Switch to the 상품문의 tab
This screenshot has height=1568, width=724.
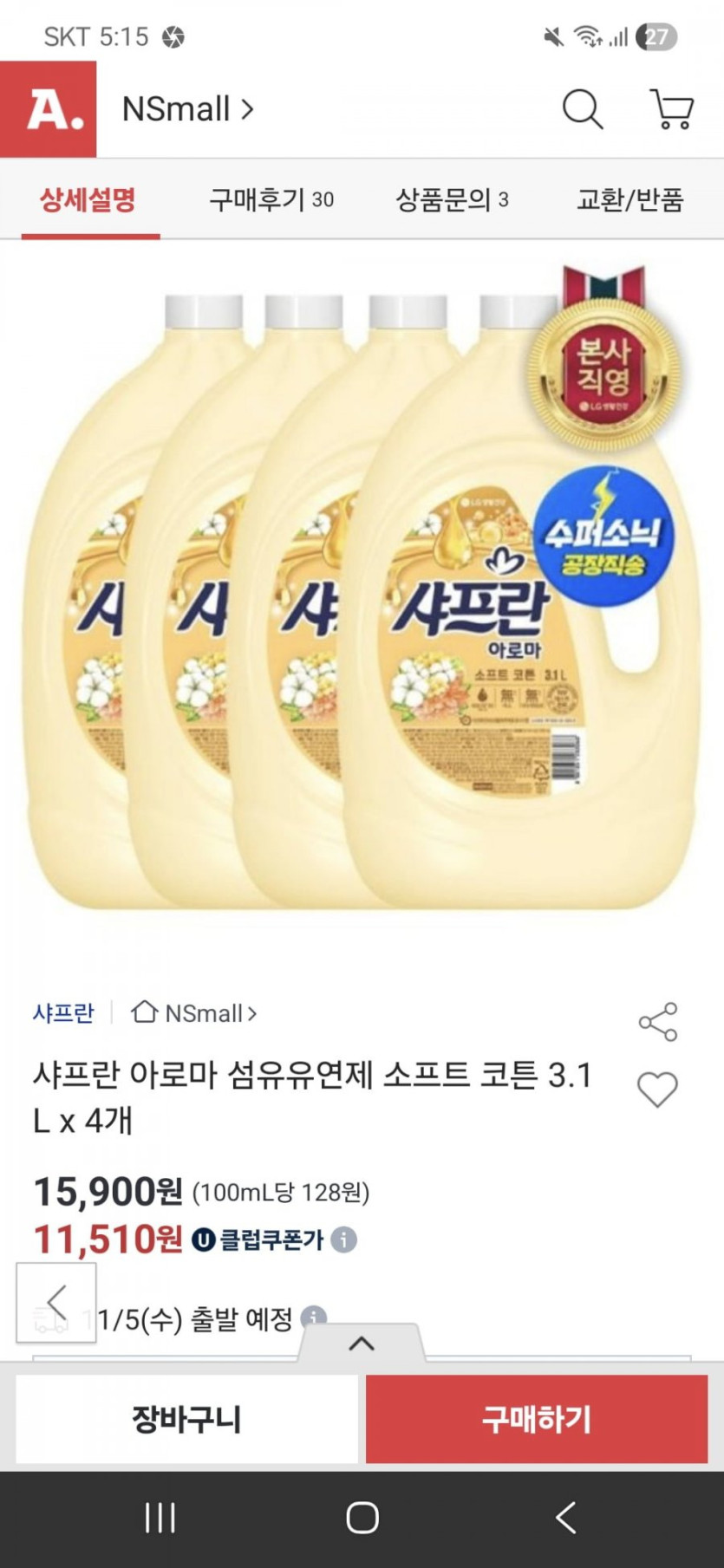point(452,200)
